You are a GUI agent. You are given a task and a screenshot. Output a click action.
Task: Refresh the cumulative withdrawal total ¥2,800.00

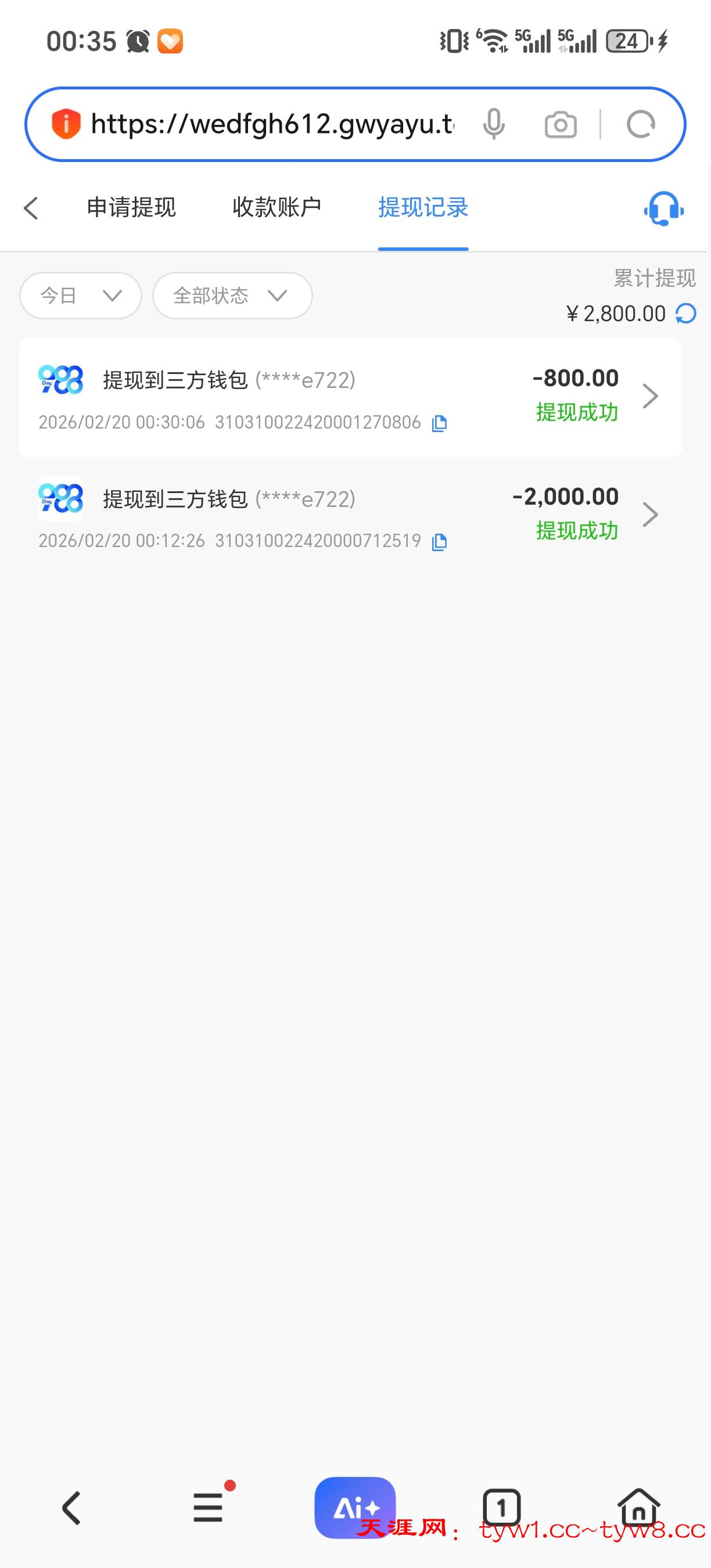(x=685, y=314)
